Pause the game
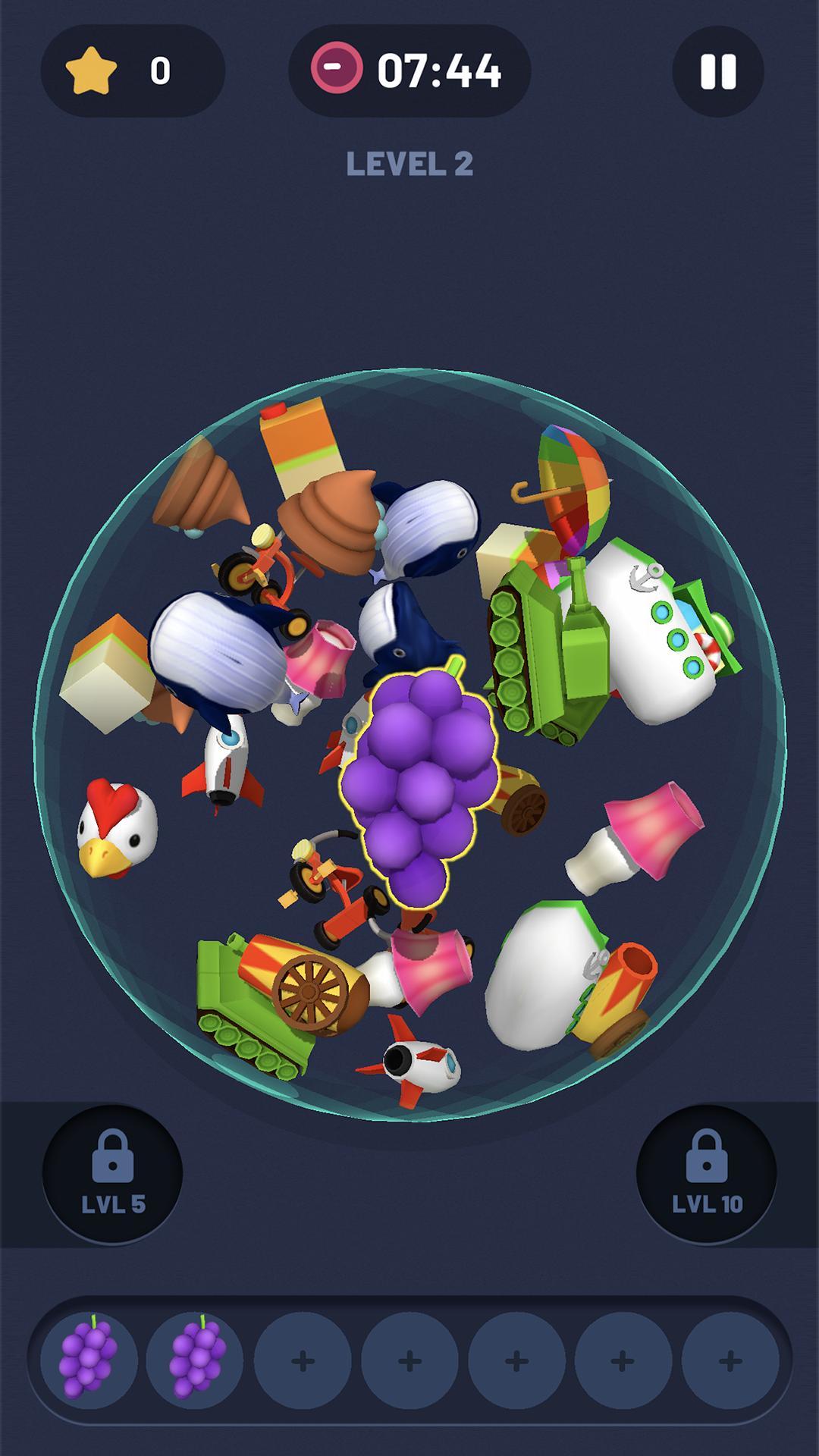Image resolution: width=819 pixels, height=1456 pixels. point(717,71)
